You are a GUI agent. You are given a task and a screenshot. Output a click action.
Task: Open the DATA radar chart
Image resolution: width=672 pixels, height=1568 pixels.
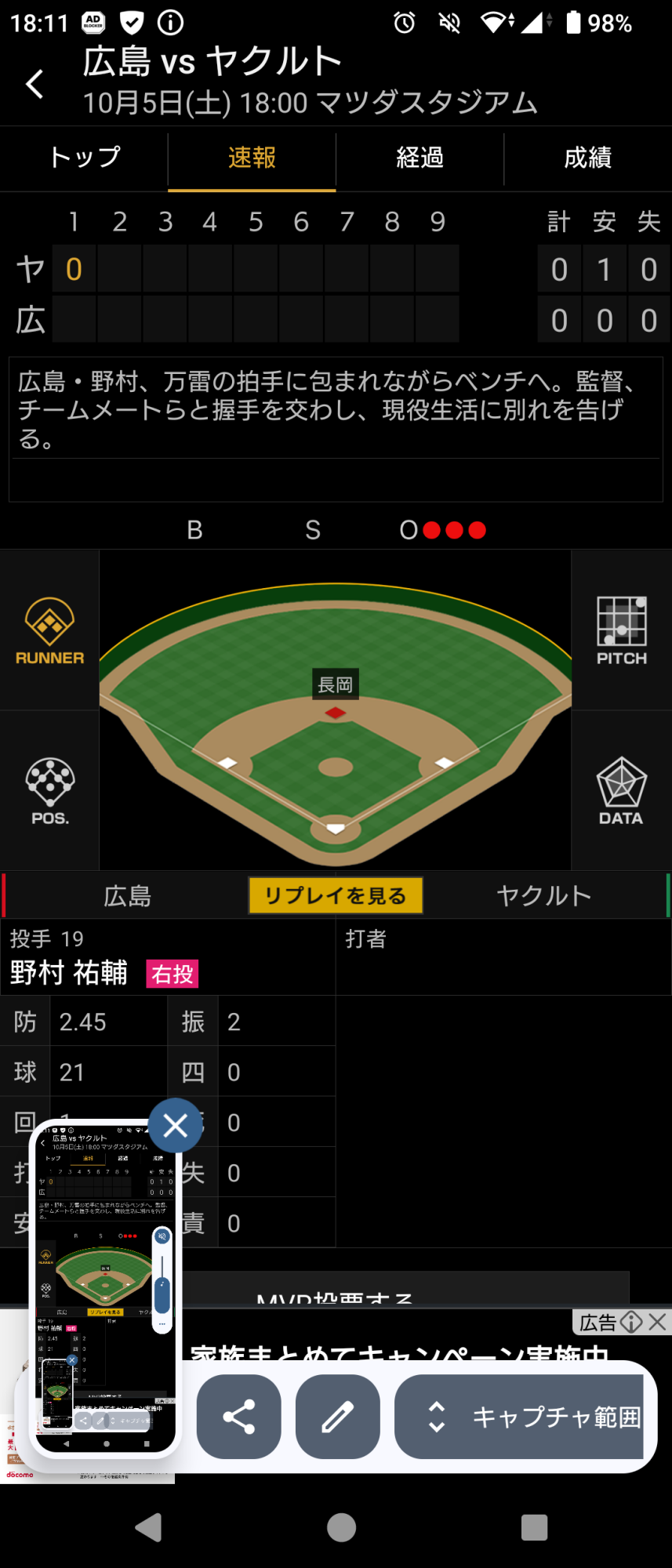pos(621,791)
